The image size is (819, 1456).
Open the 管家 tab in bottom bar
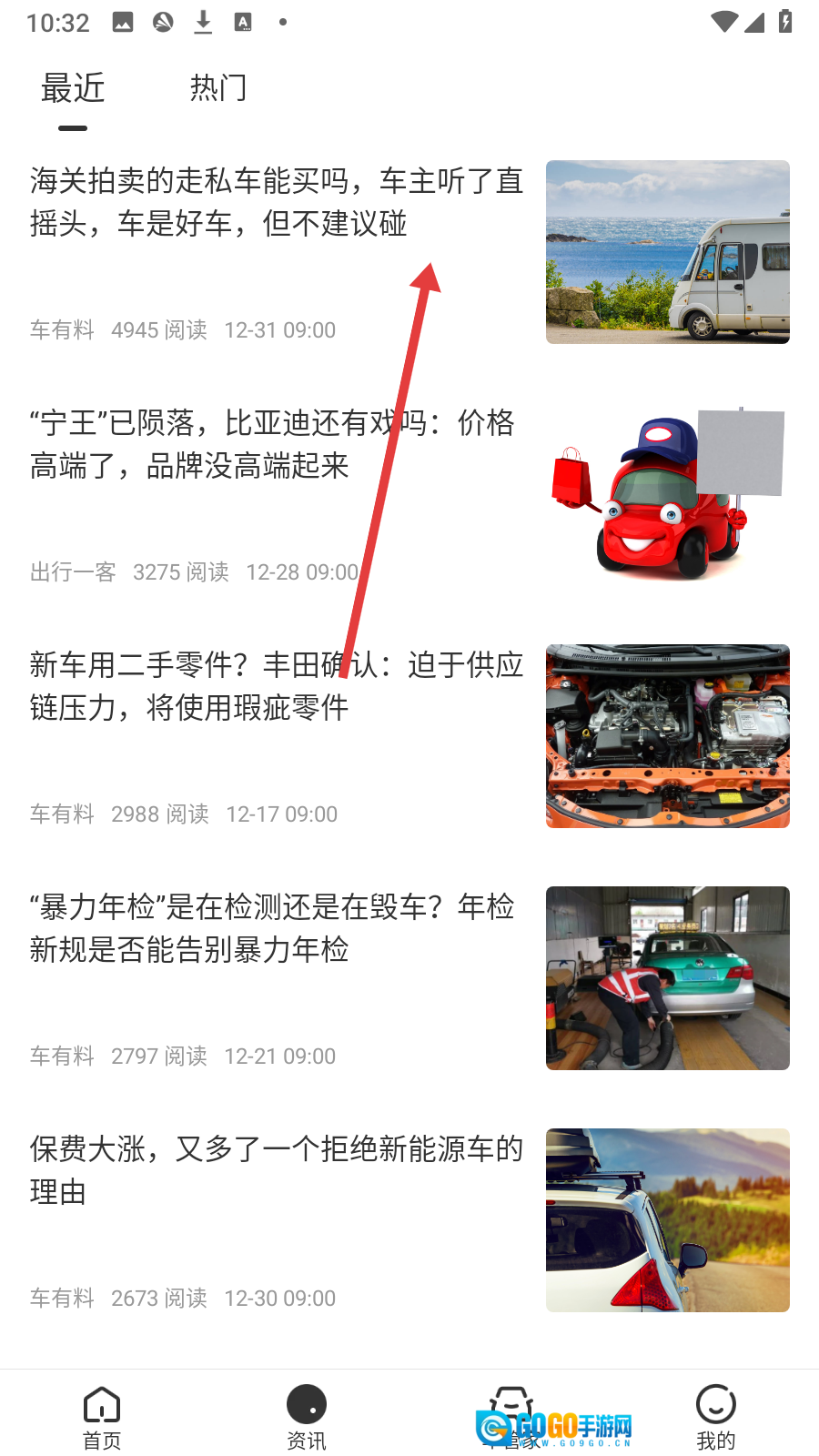coord(511,1418)
